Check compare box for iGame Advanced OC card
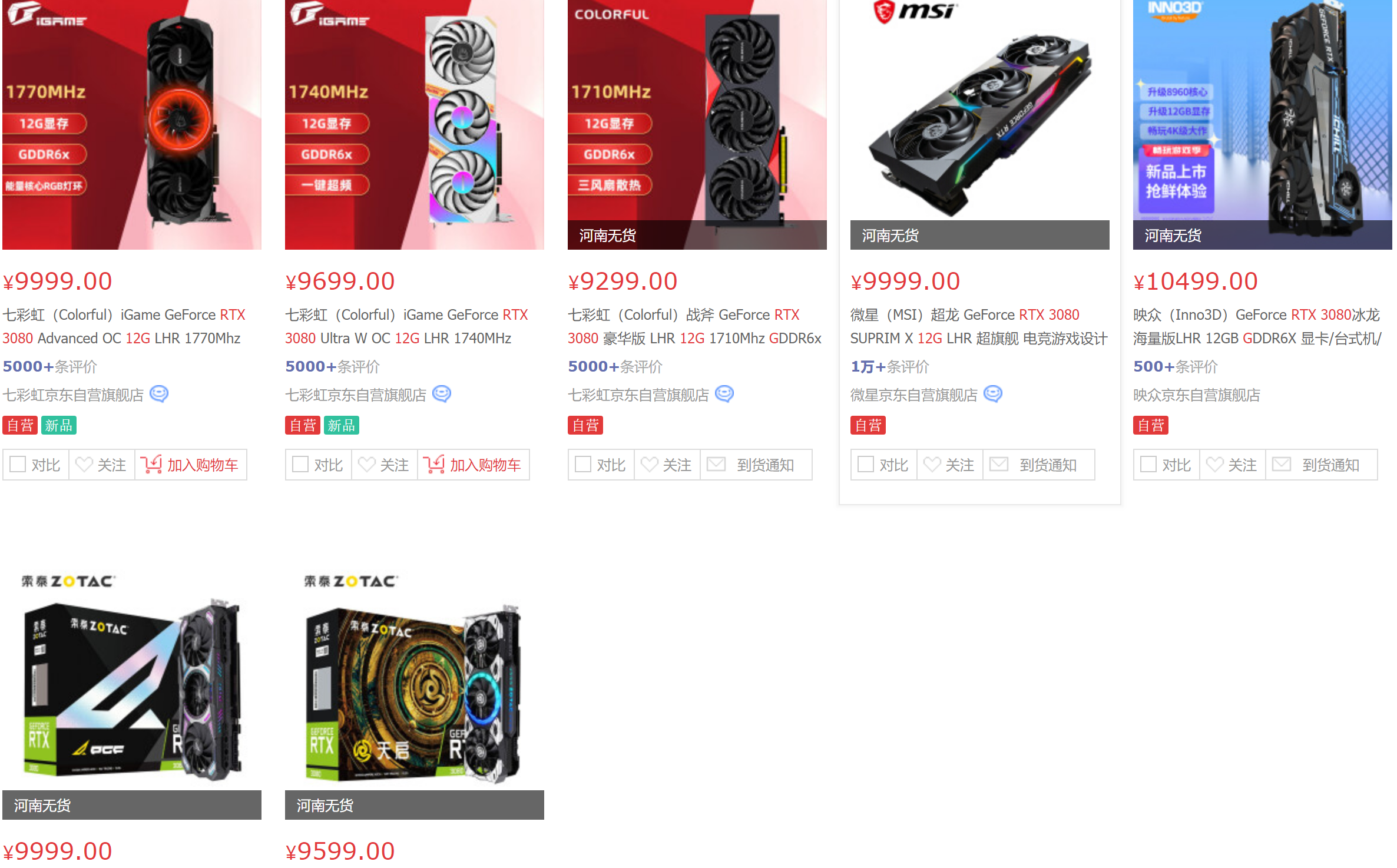The image size is (1397, 868). (18, 465)
